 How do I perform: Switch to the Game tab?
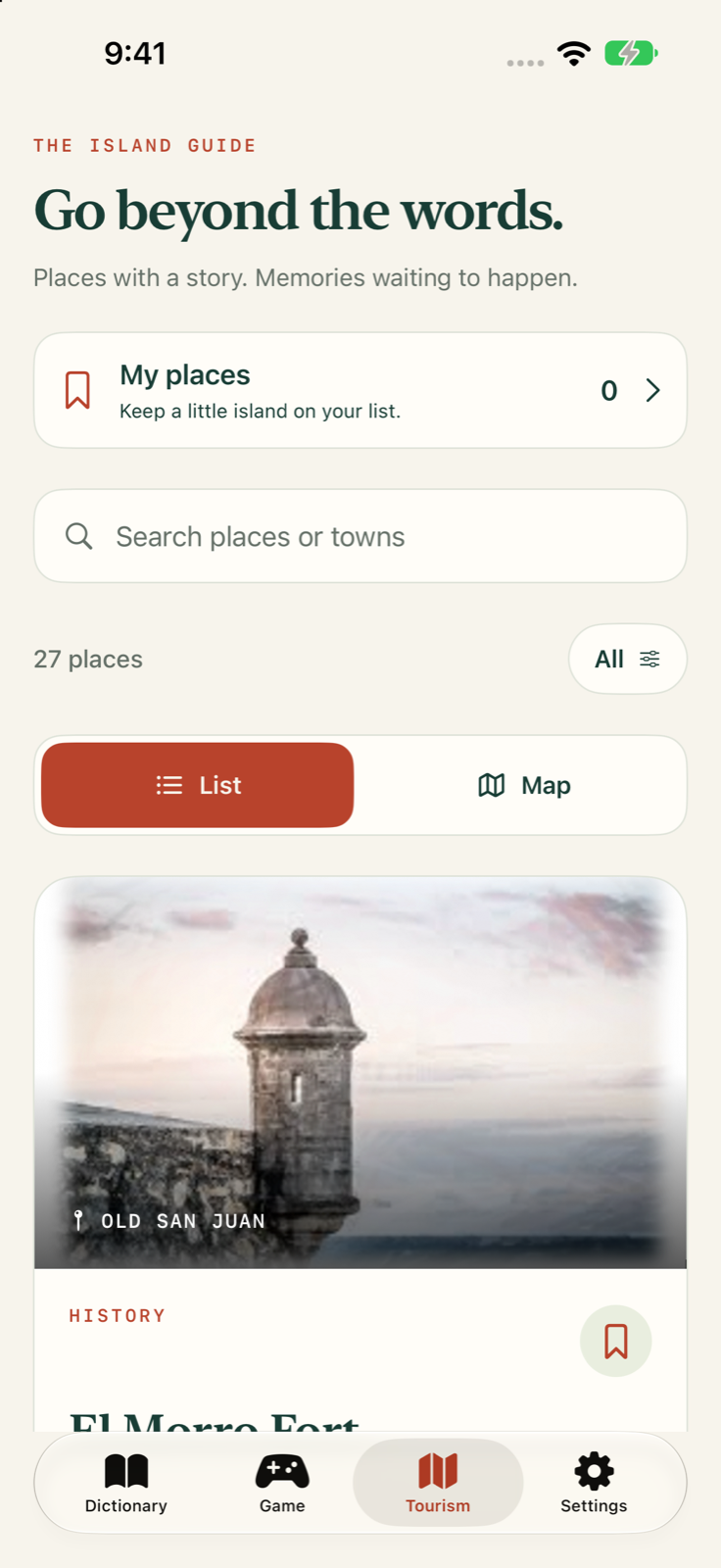click(282, 1483)
